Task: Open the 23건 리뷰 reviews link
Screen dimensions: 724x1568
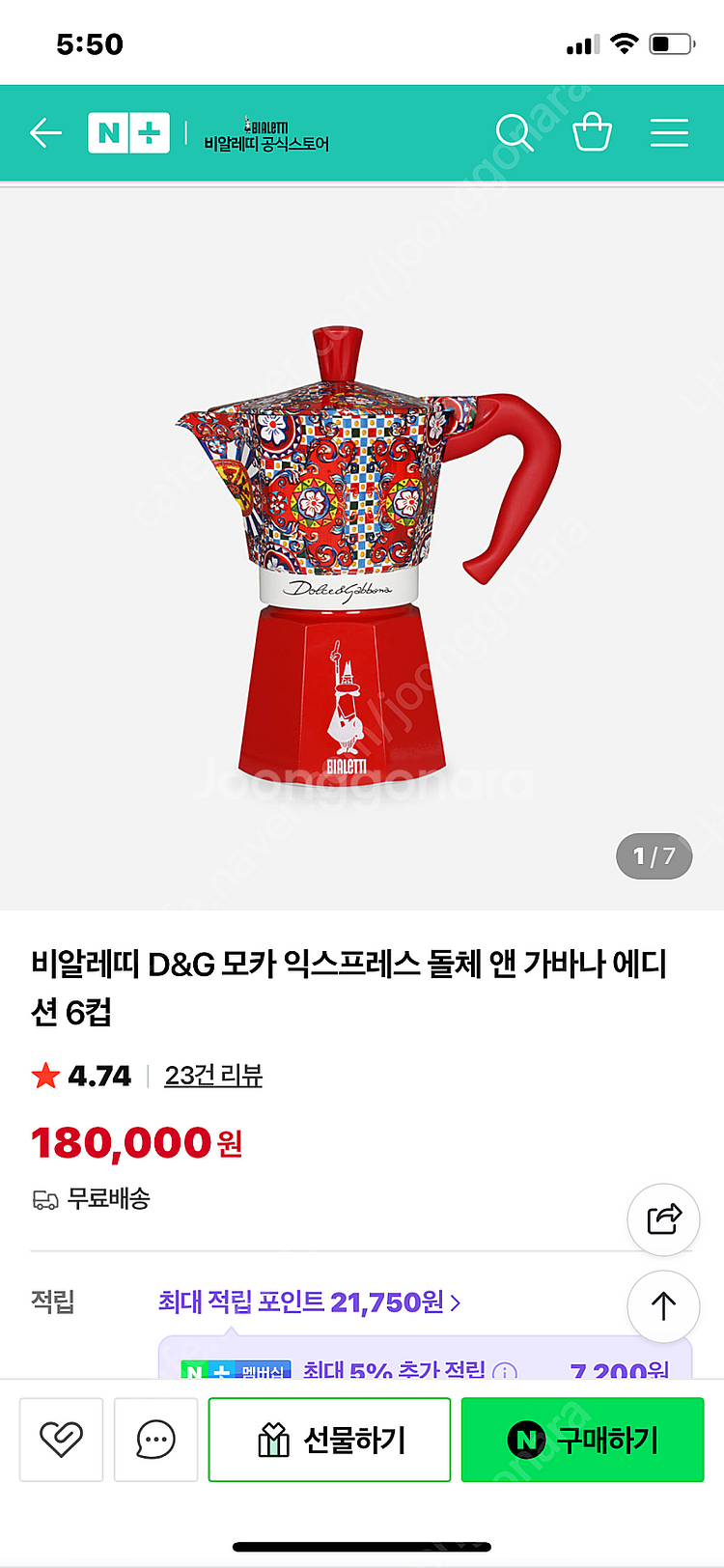Action: tap(212, 1076)
